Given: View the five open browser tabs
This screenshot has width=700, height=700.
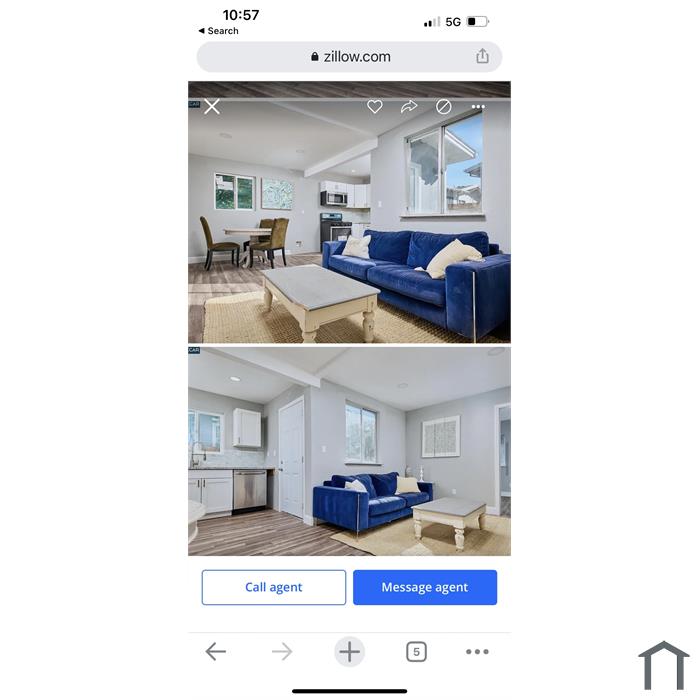Looking at the screenshot, I should [416, 652].
